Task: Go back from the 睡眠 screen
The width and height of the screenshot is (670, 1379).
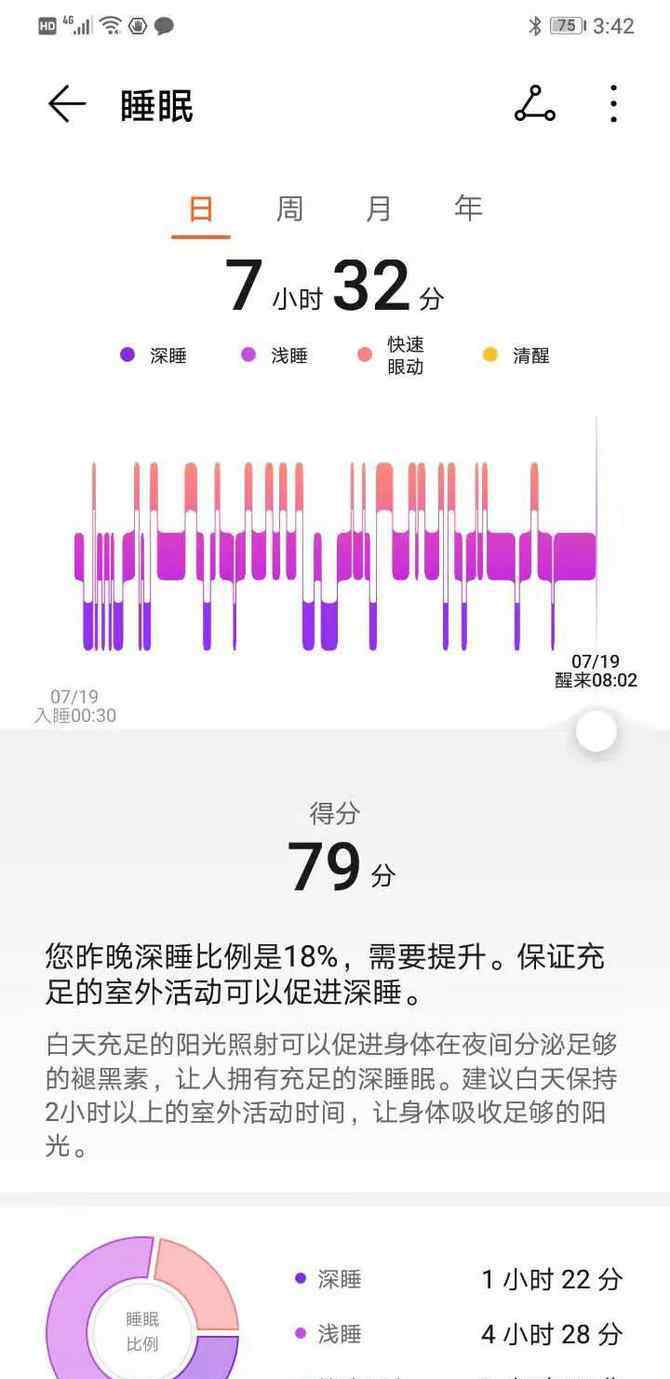Action: pyautogui.click(x=67, y=104)
